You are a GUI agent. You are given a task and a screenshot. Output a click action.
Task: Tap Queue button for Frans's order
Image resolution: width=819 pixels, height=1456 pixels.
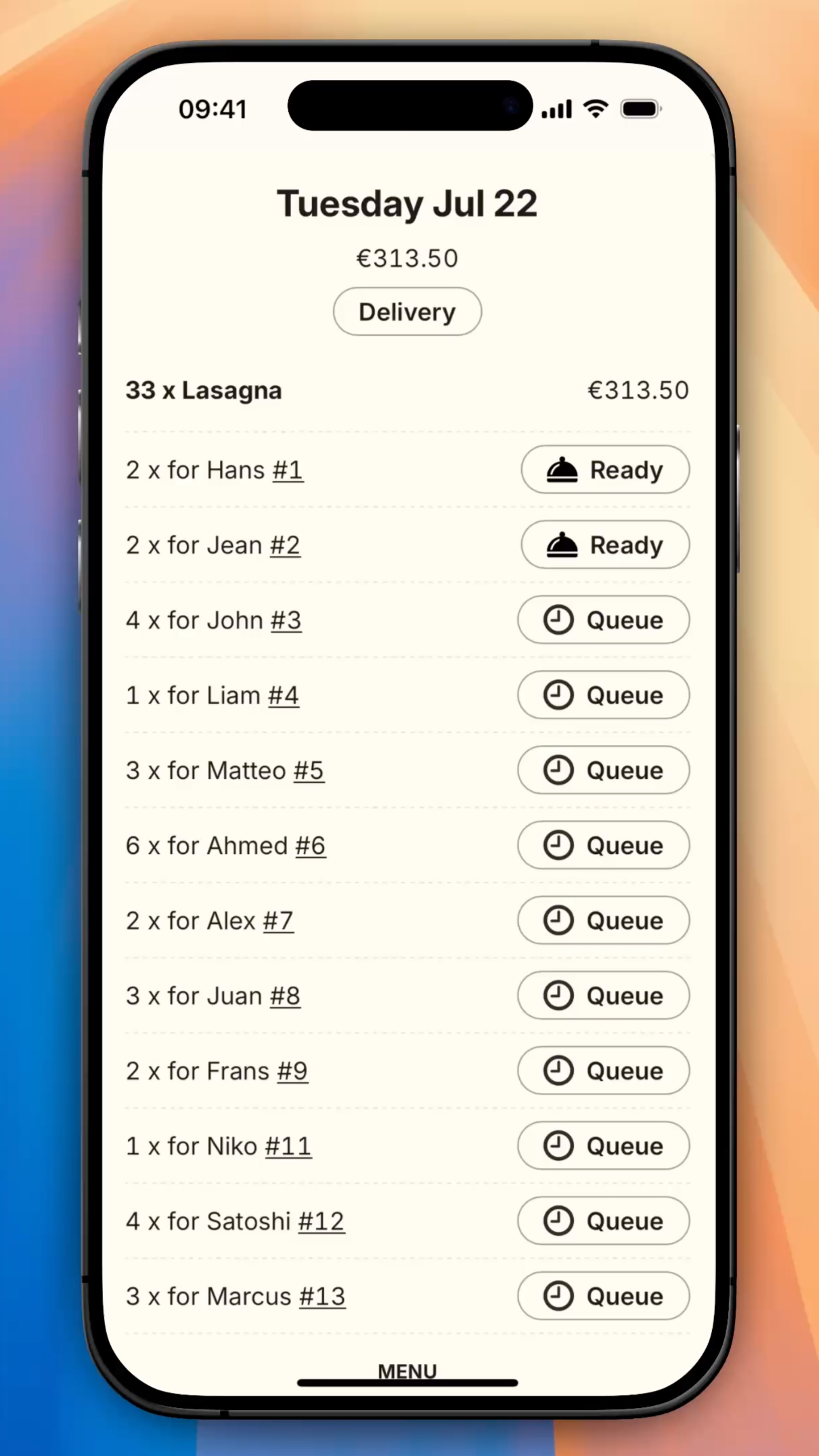pyautogui.click(x=603, y=1071)
